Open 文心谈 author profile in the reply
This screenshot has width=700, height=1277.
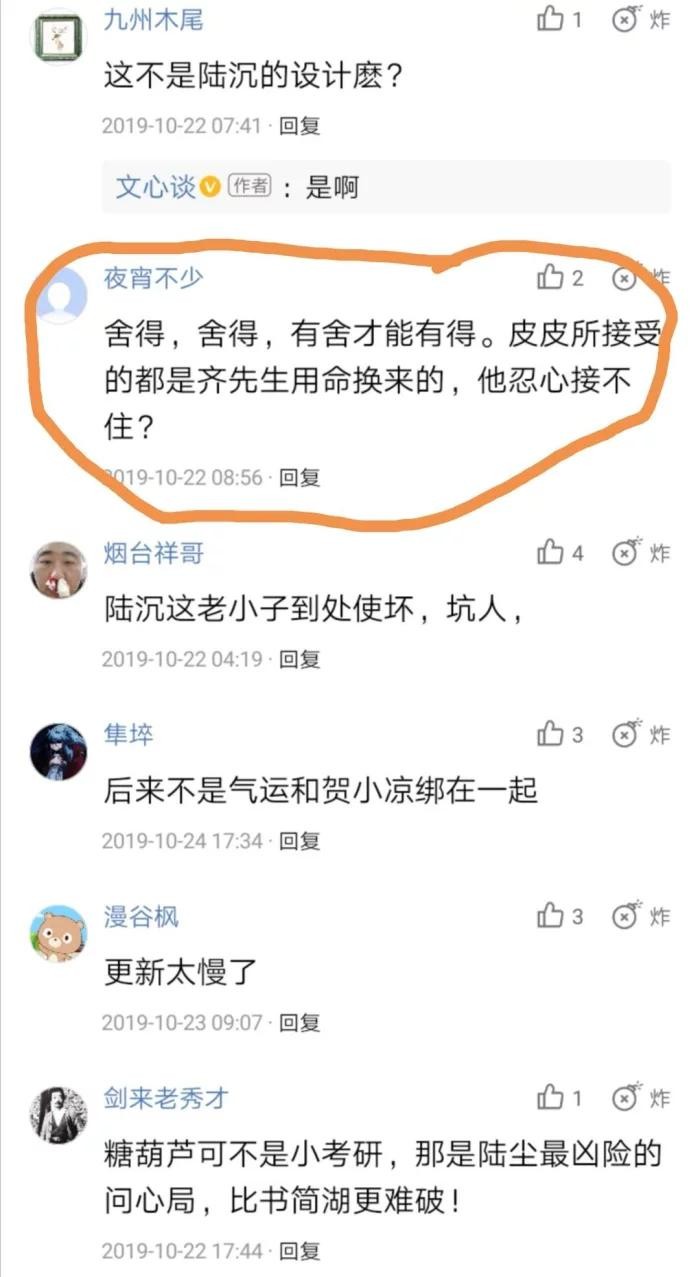[156, 187]
